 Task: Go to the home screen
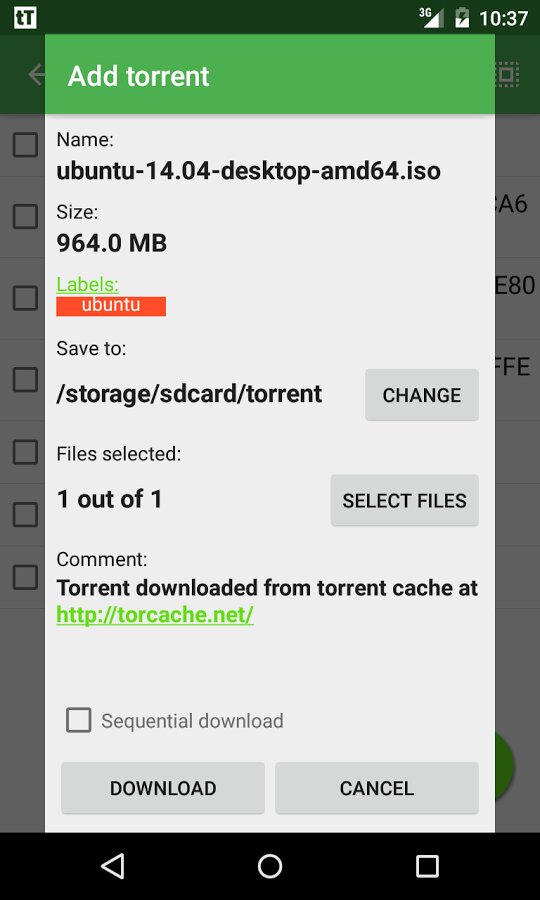pyautogui.click(x=270, y=866)
